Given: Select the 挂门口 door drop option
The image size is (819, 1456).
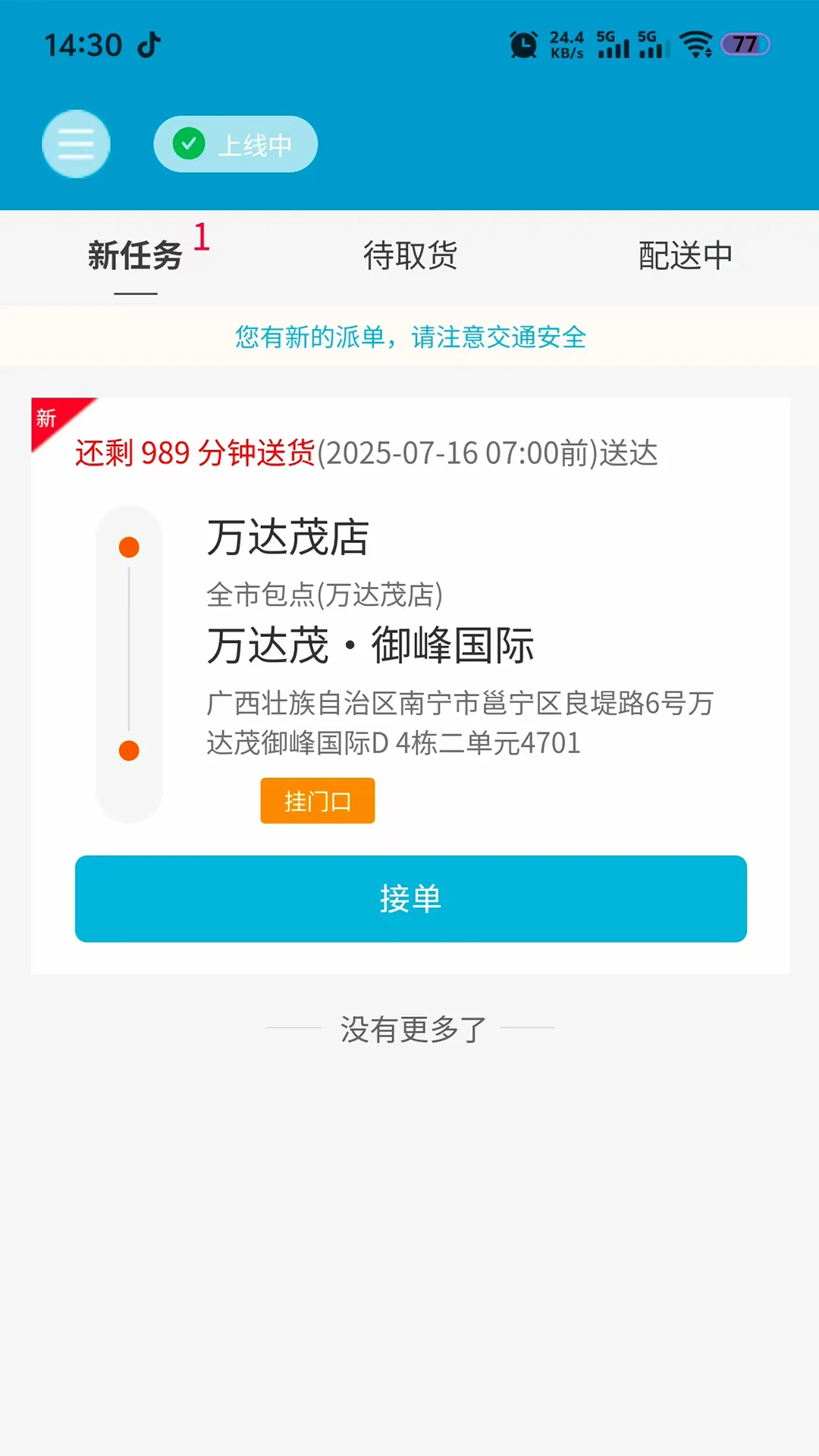Looking at the screenshot, I should pyautogui.click(x=317, y=800).
